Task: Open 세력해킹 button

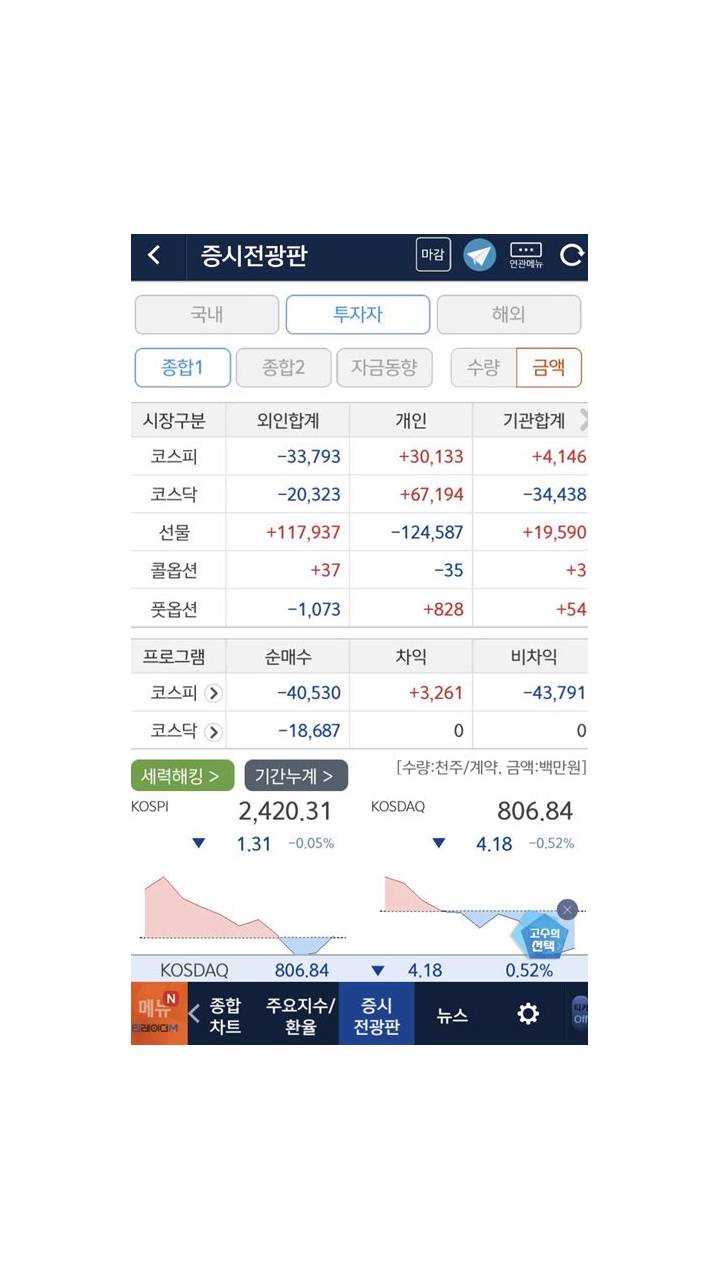Action: tap(182, 775)
